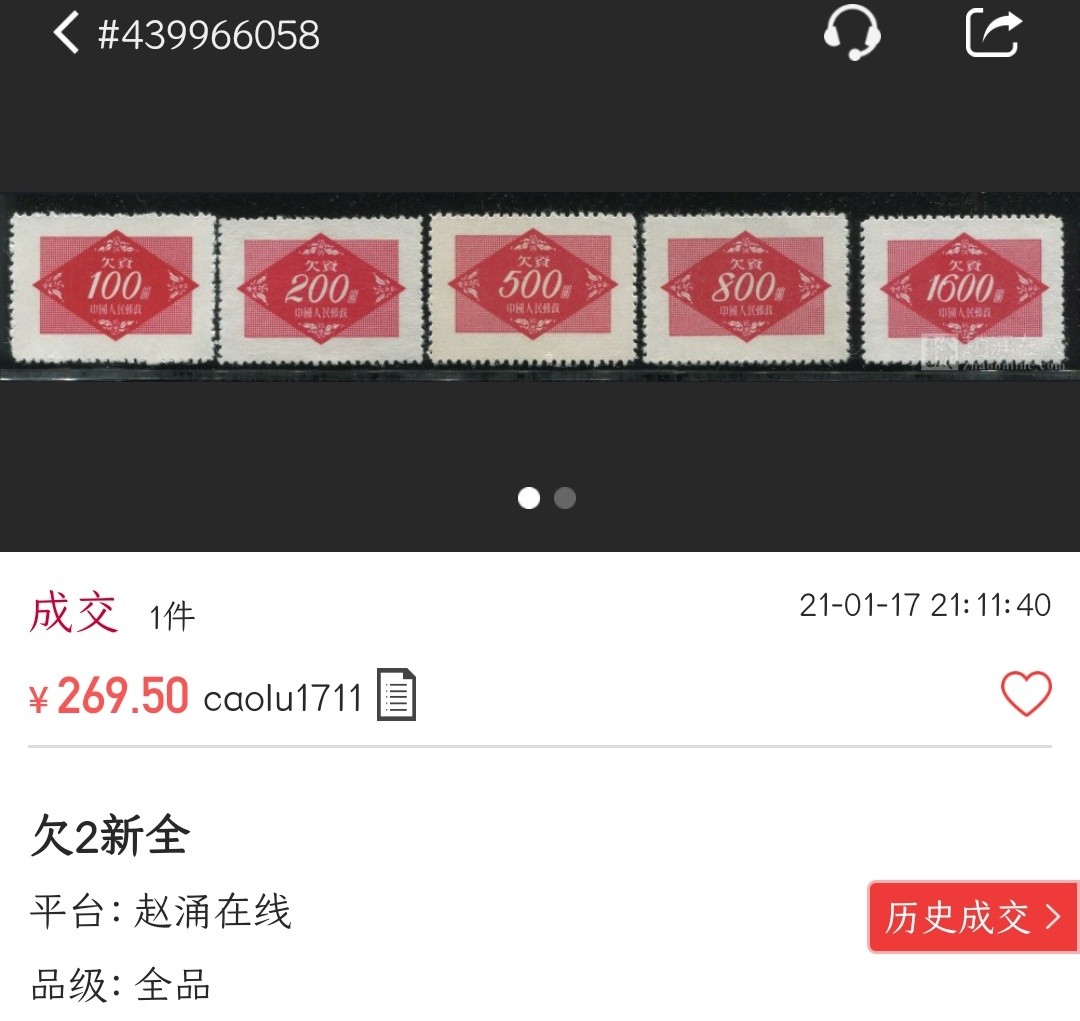The image size is (1080, 1021).
Task: View 历史成交 price history
Action: pos(973,916)
